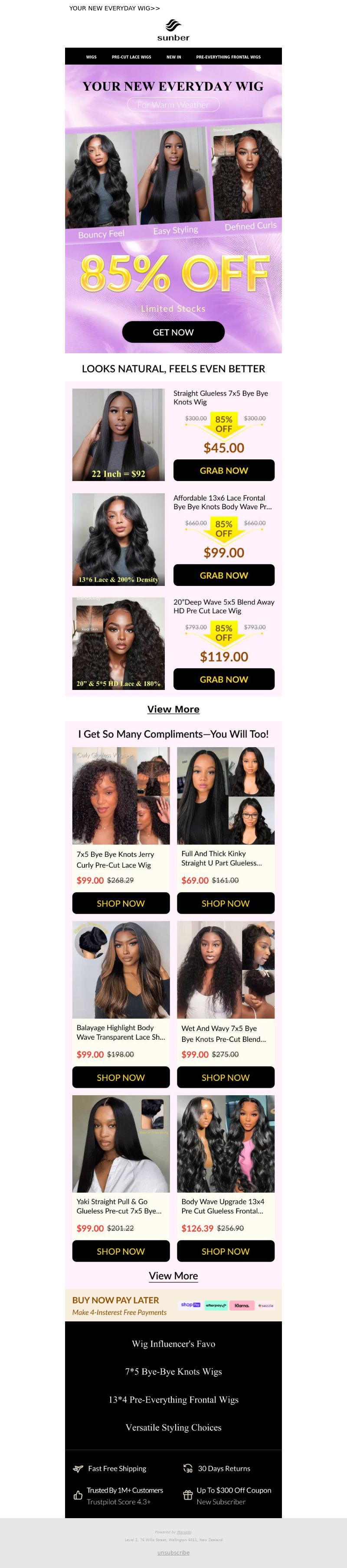Shop the Wet And Wavy 7x5 wig

coord(225,1077)
